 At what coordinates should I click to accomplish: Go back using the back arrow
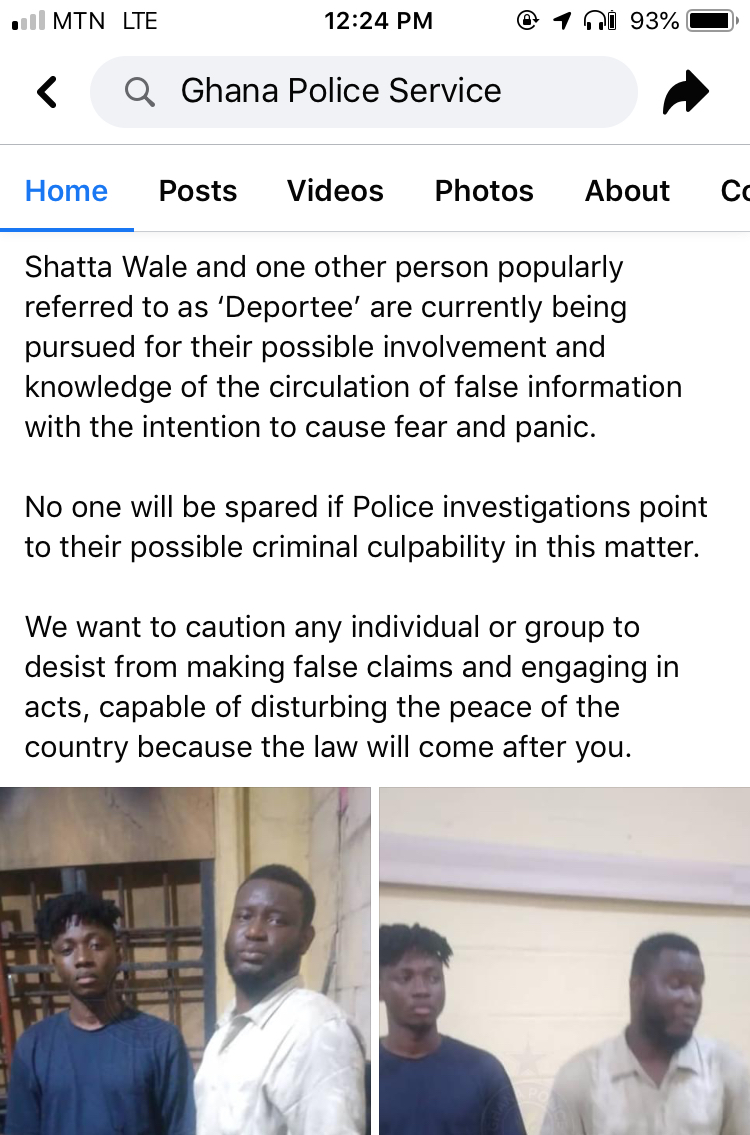[x=47, y=93]
